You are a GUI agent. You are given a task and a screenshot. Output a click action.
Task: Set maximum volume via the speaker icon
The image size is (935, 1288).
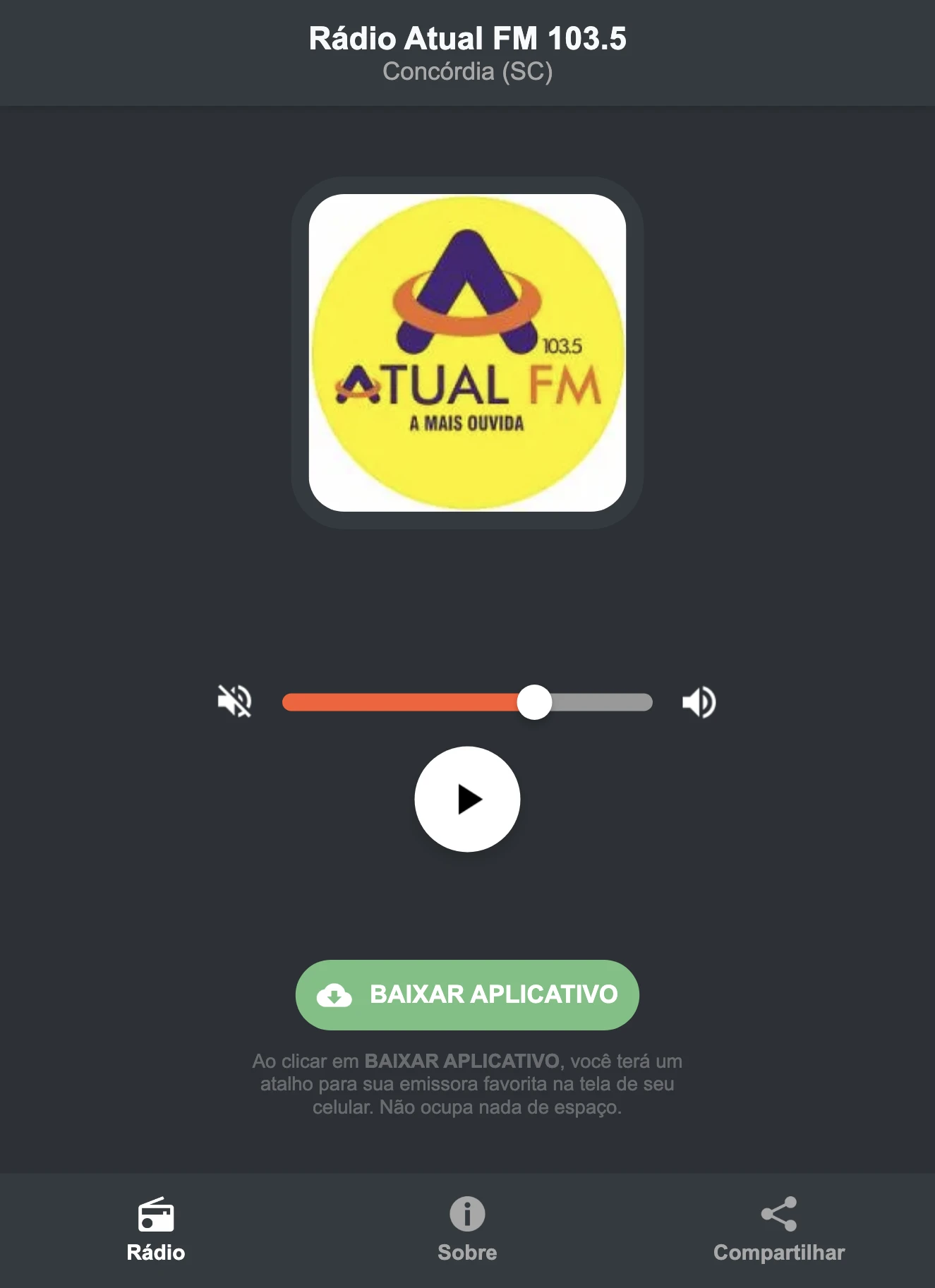[x=699, y=701]
